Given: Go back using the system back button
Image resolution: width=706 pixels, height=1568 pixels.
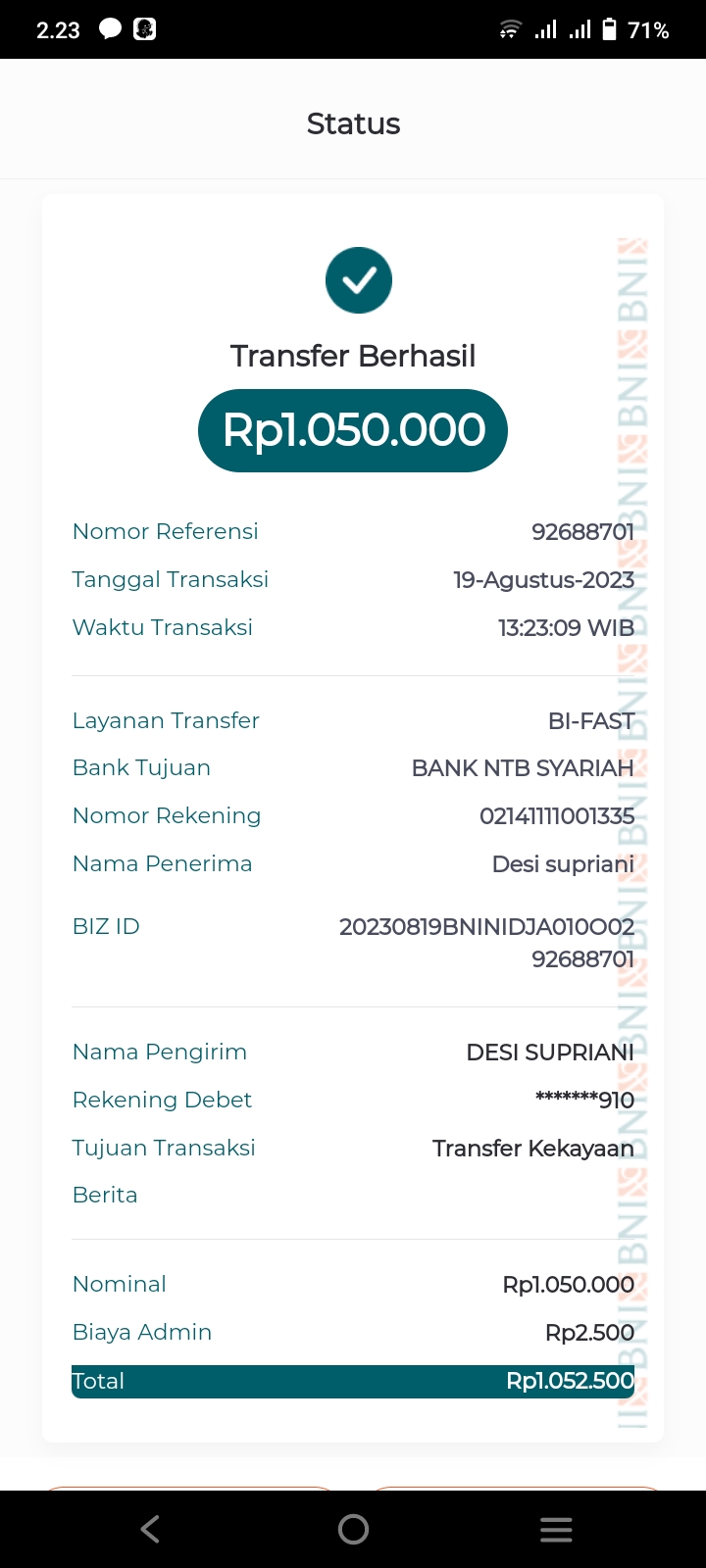Looking at the screenshot, I should pyautogui.click(x=150, y=1529).
